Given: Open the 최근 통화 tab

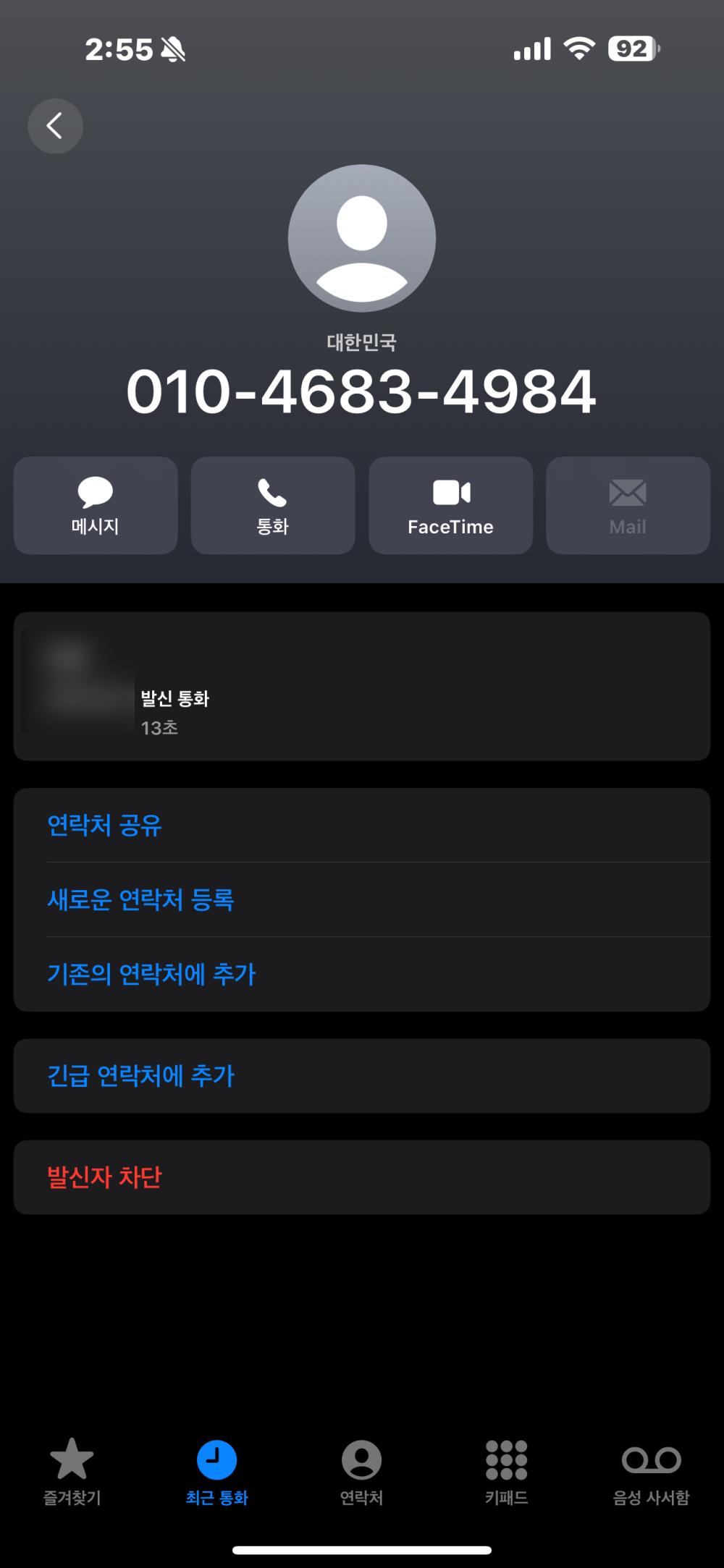Looking at the screenshot, I should (x=216, y=1472).
